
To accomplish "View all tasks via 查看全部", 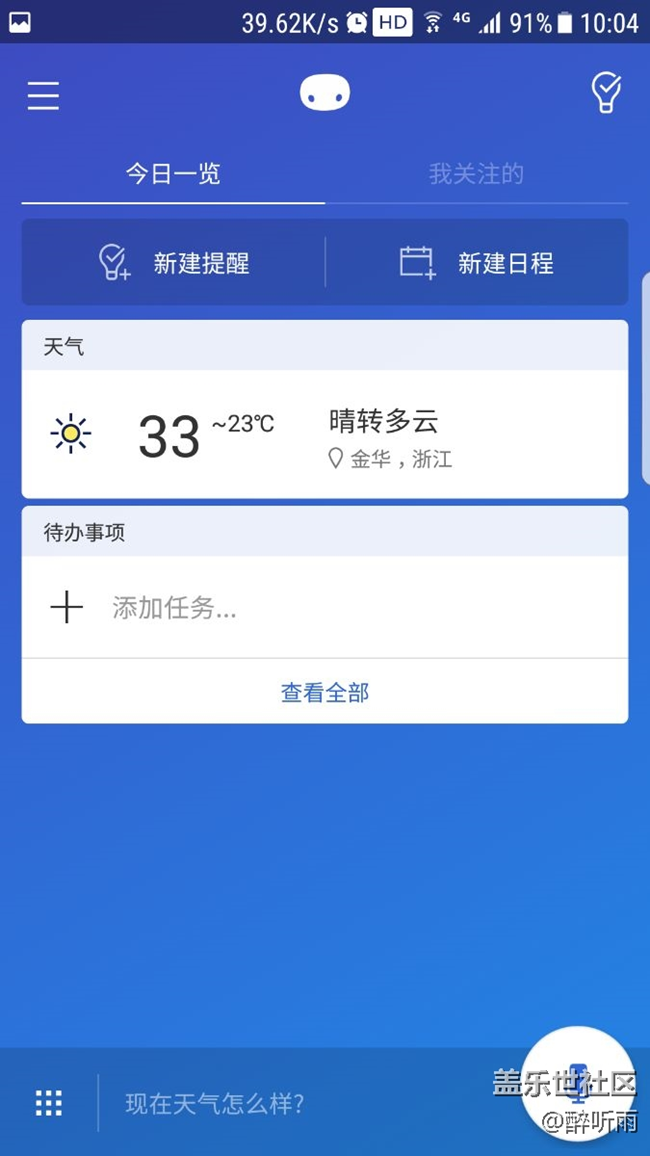I will click(325, 692).
